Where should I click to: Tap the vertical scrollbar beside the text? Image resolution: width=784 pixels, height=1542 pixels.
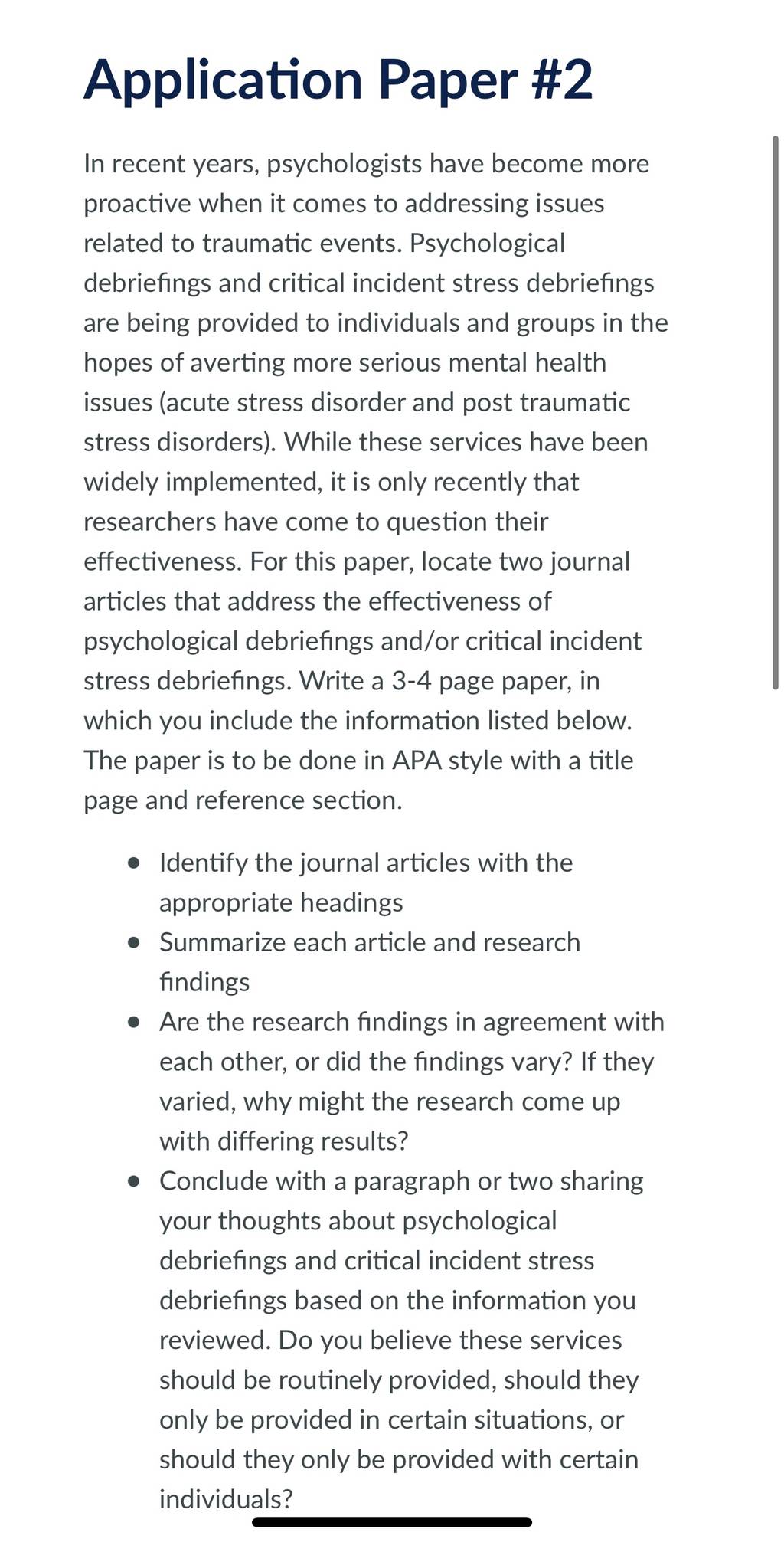coord(776,413)
